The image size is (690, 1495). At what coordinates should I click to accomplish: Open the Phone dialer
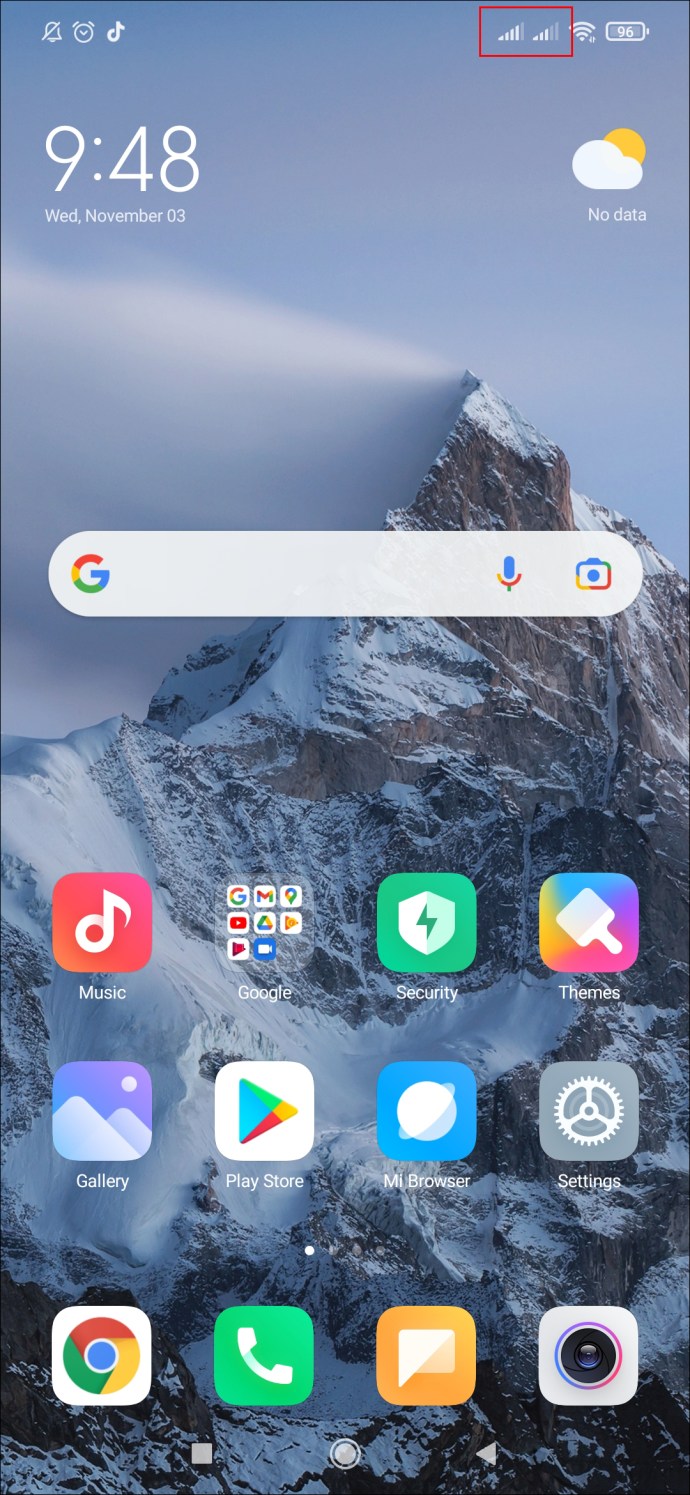264,1355
